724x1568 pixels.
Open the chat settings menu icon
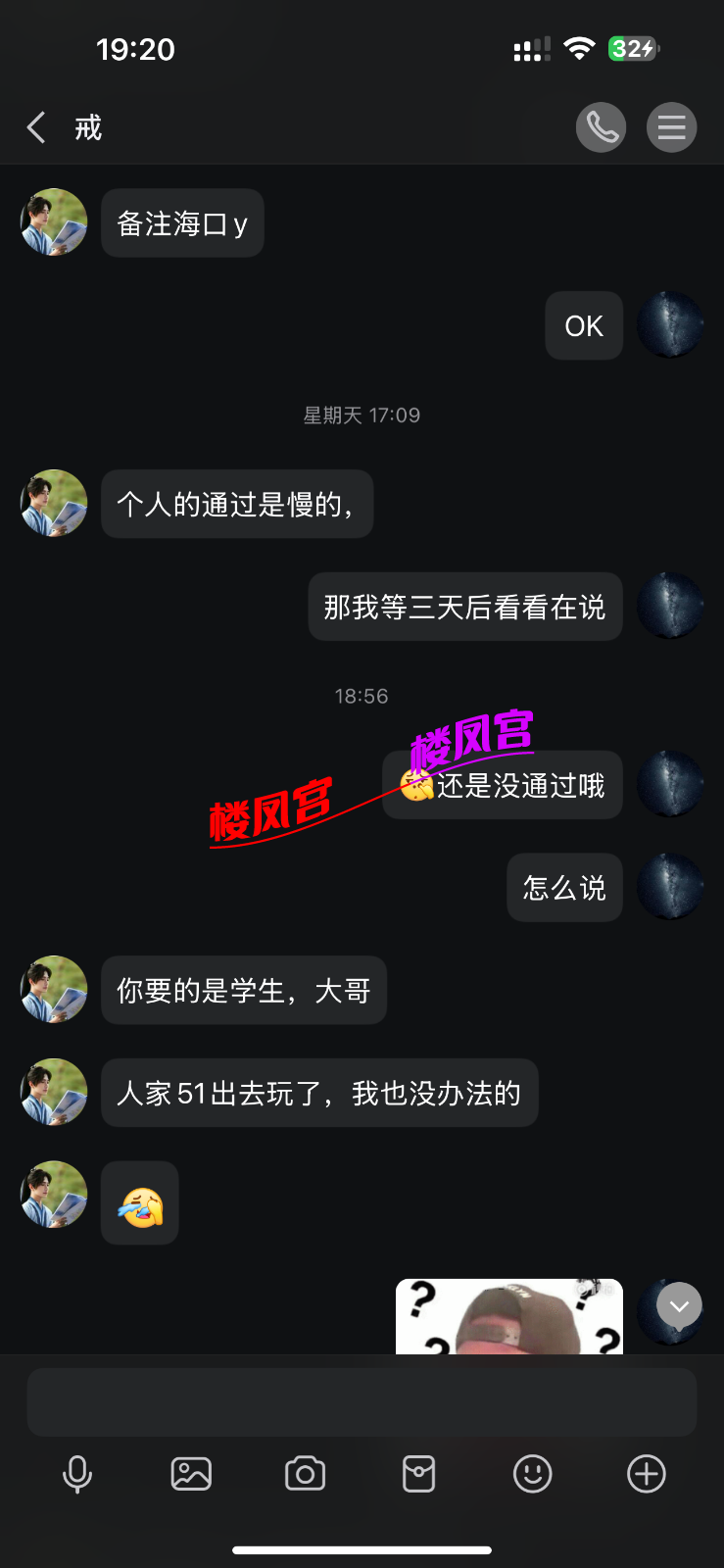tap(671, 127)
